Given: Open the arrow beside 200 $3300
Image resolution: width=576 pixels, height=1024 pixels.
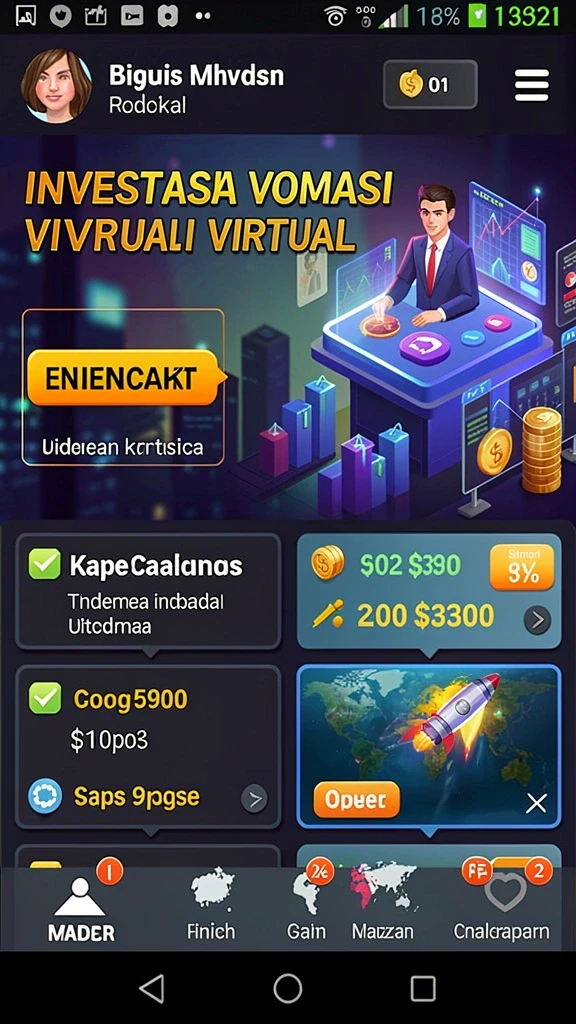Looking at the screenshot, I should (537, 620).
